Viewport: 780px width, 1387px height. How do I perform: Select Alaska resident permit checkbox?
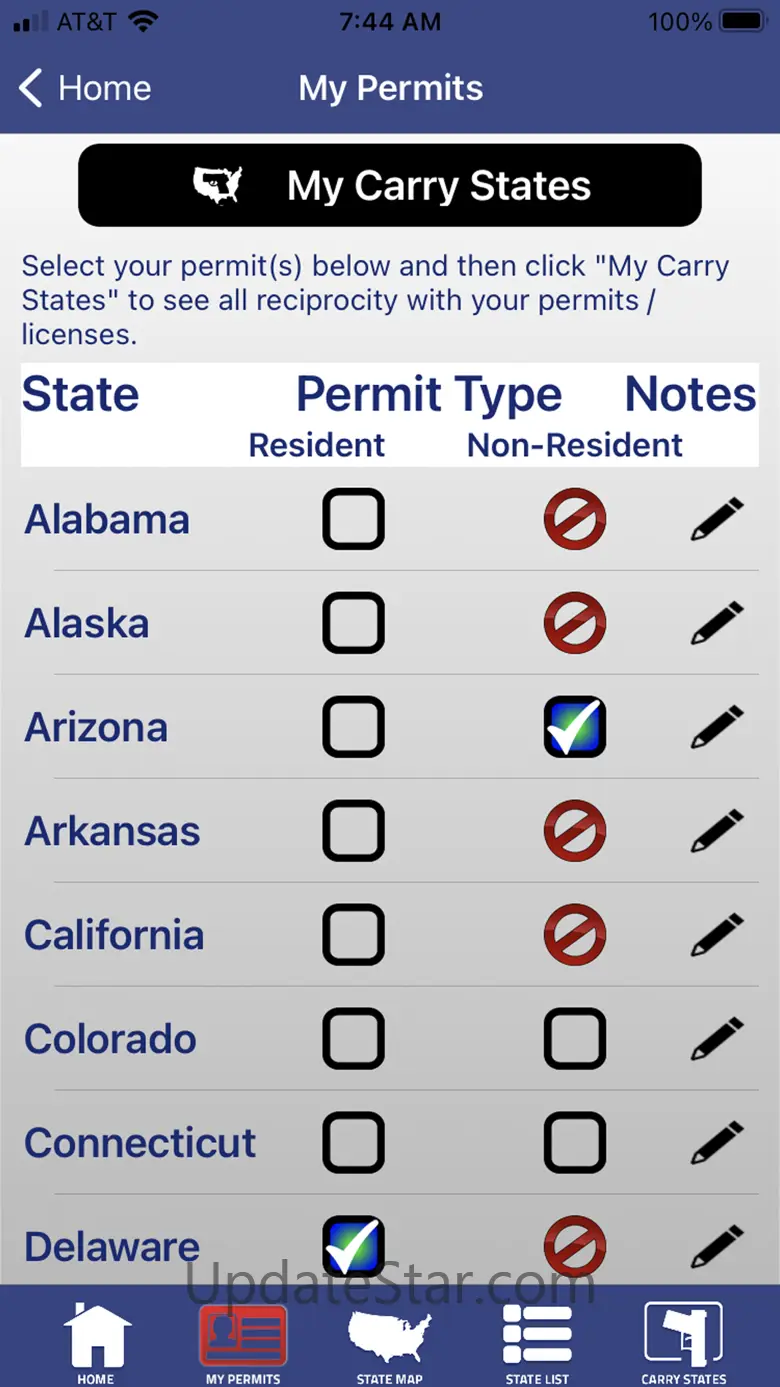[x=353, y=623]
